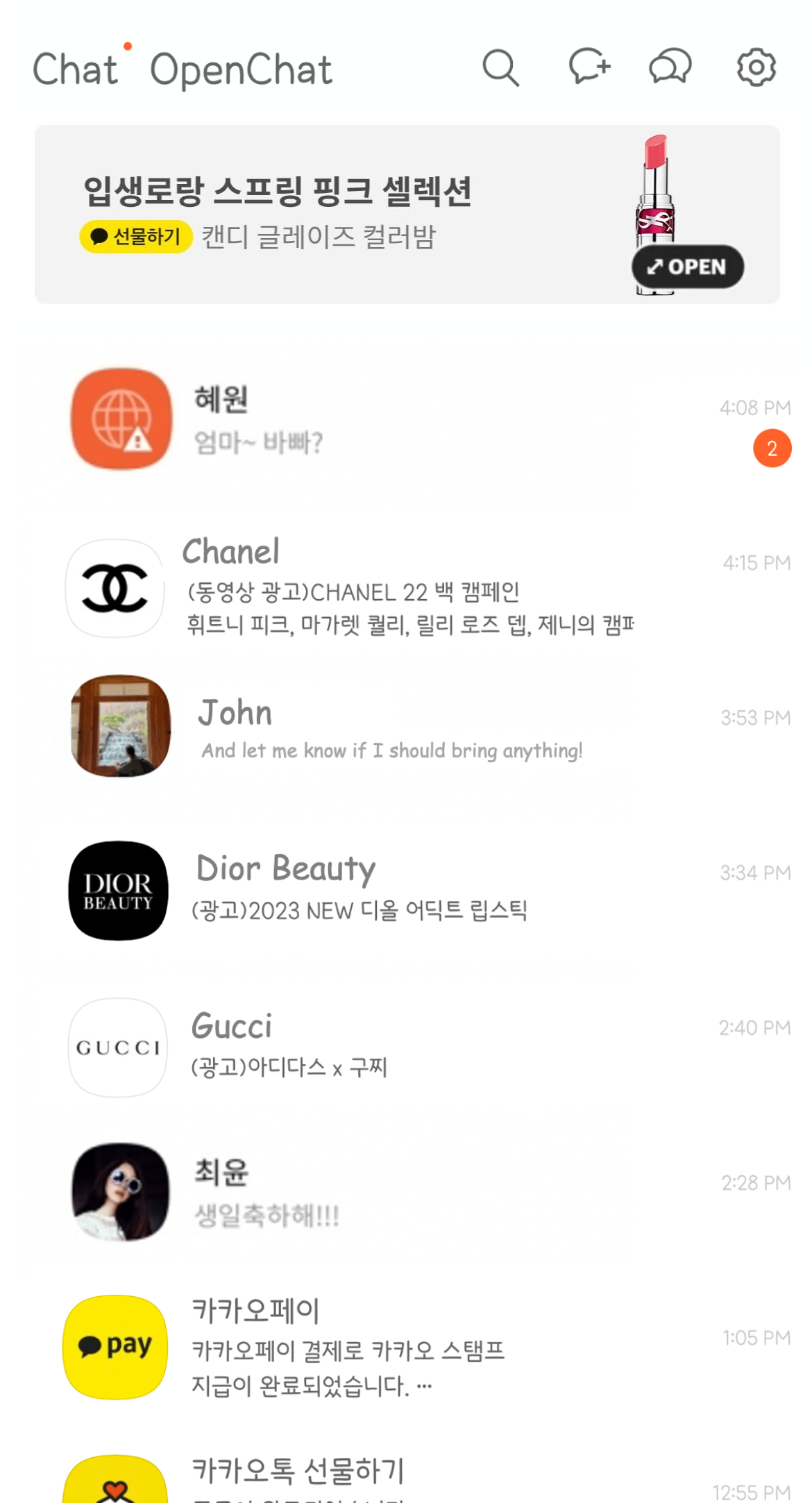Open the search icon
The image size is (812, 1503).
pyautogui.click(x=500, y=68)
